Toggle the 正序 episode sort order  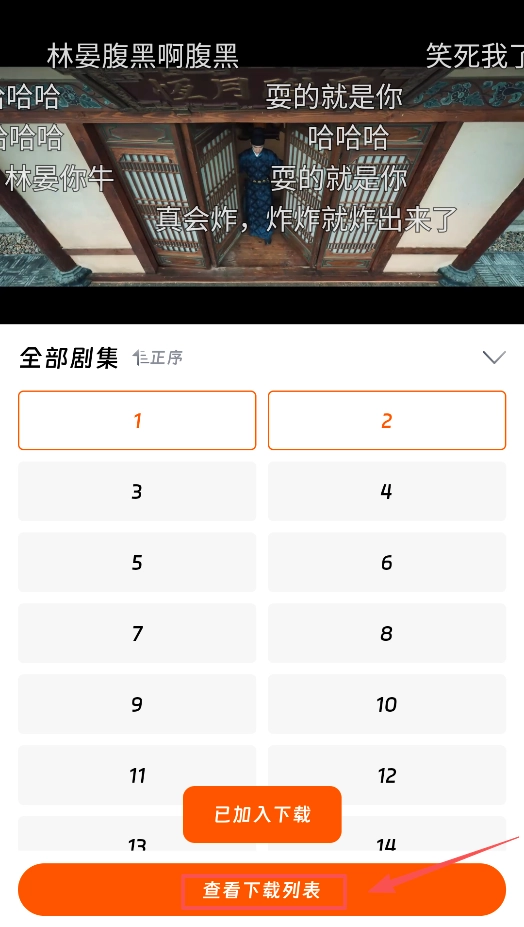(158, 357)
